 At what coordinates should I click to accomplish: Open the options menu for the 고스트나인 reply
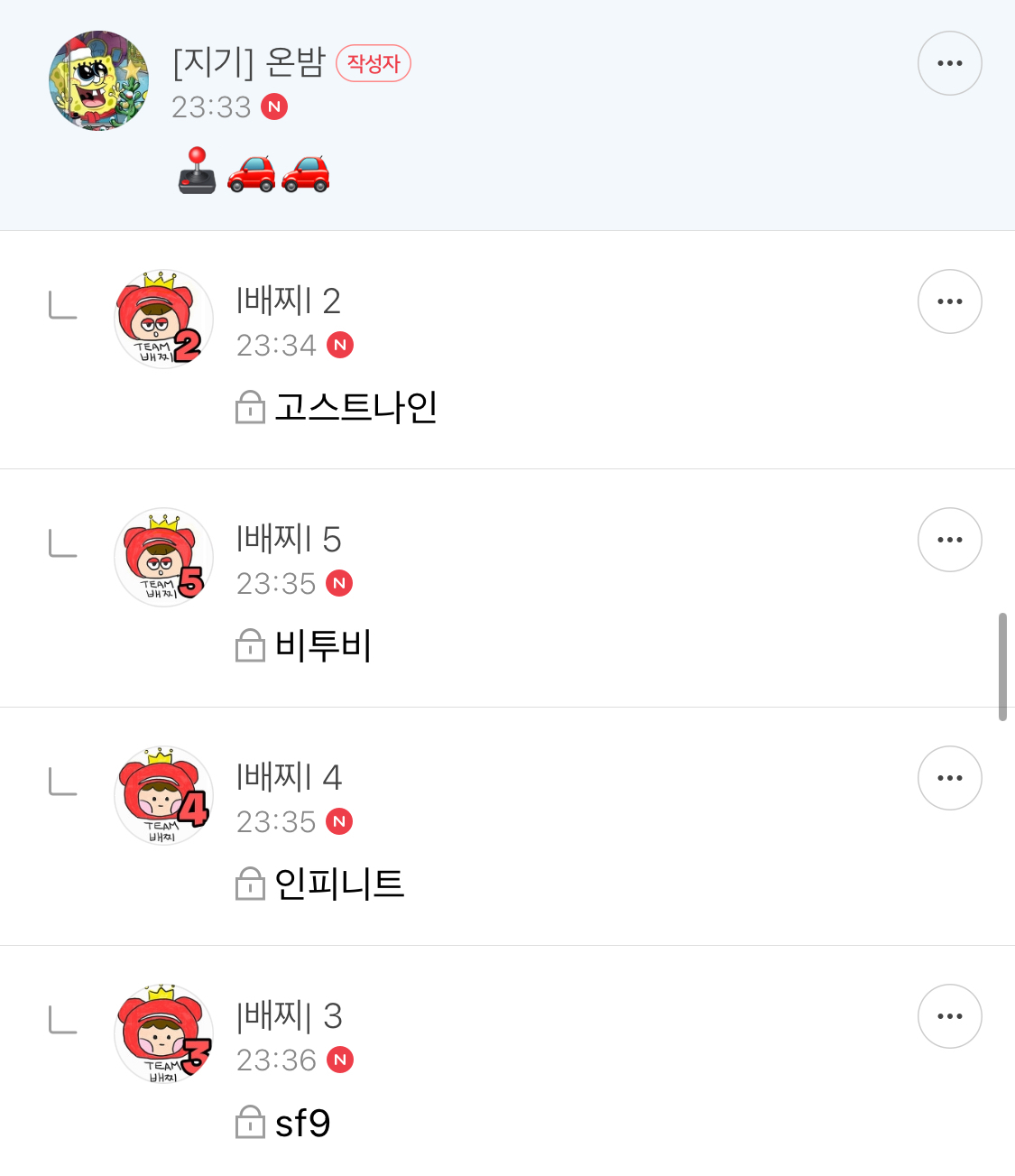[x=949, y=301]
